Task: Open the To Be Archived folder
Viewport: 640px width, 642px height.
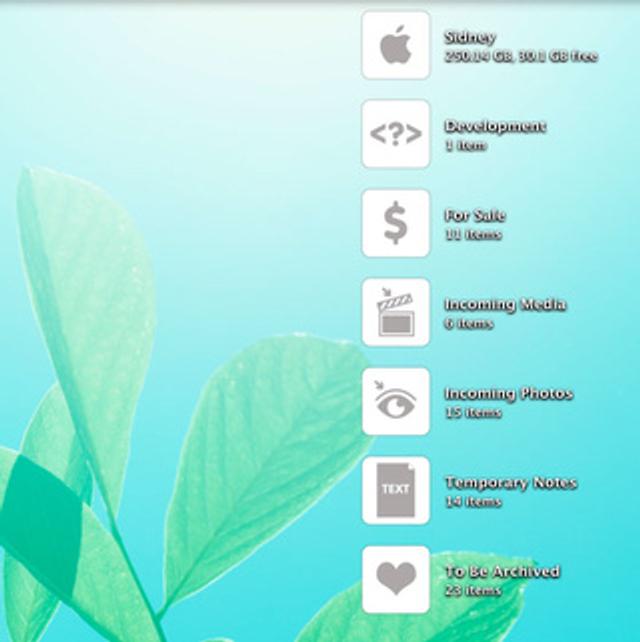Action: click(396, 579)
